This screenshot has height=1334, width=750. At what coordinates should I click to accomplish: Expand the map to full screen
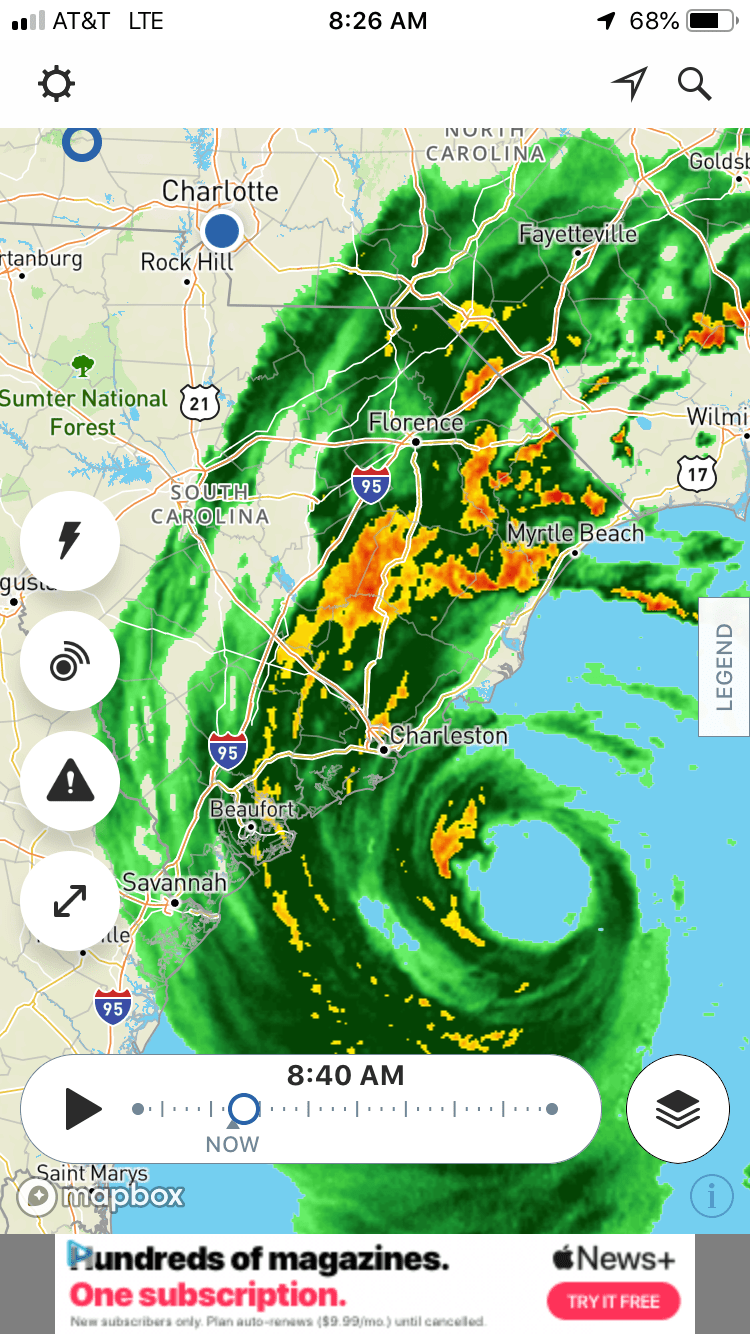tap(70, 900)
